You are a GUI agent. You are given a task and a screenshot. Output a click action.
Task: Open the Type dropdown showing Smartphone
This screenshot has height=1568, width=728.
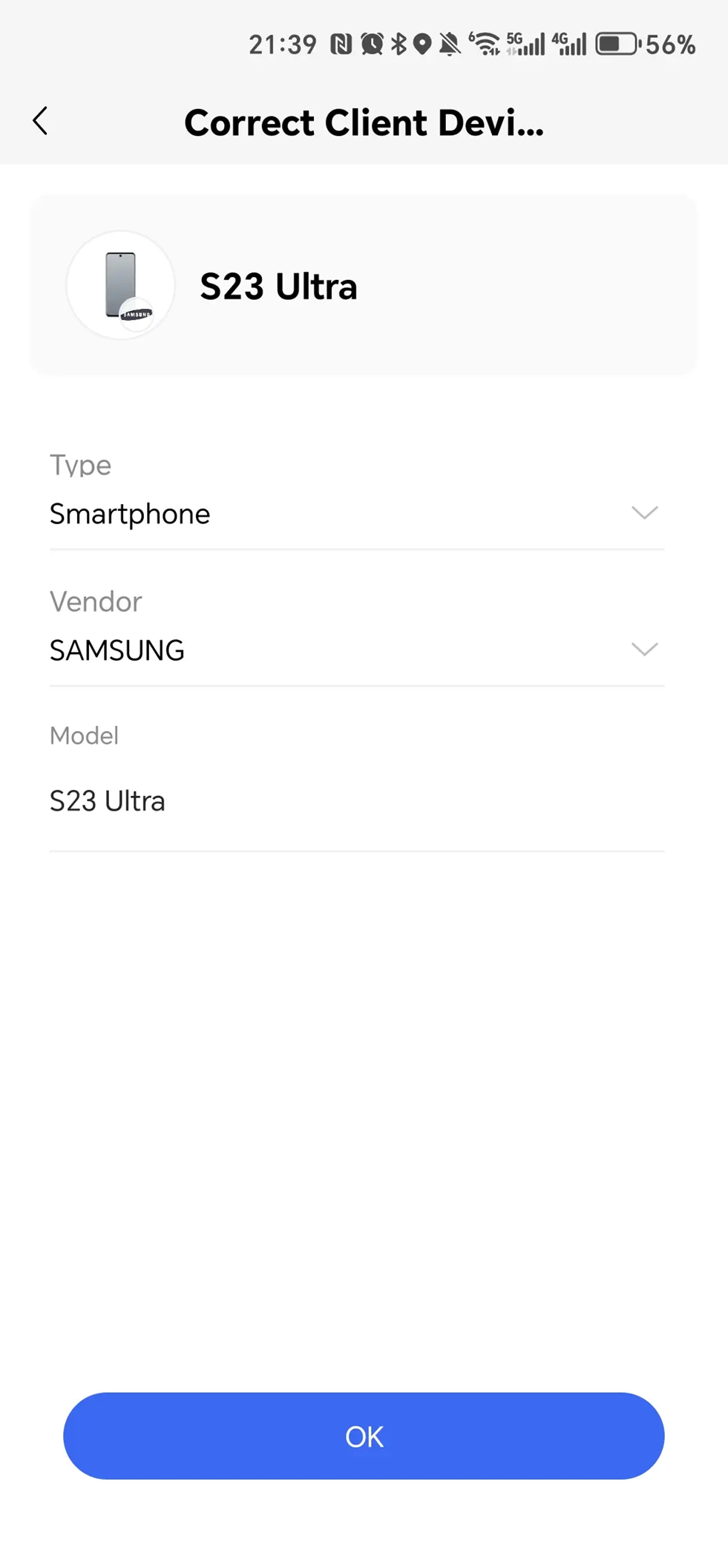click(356, 514)
